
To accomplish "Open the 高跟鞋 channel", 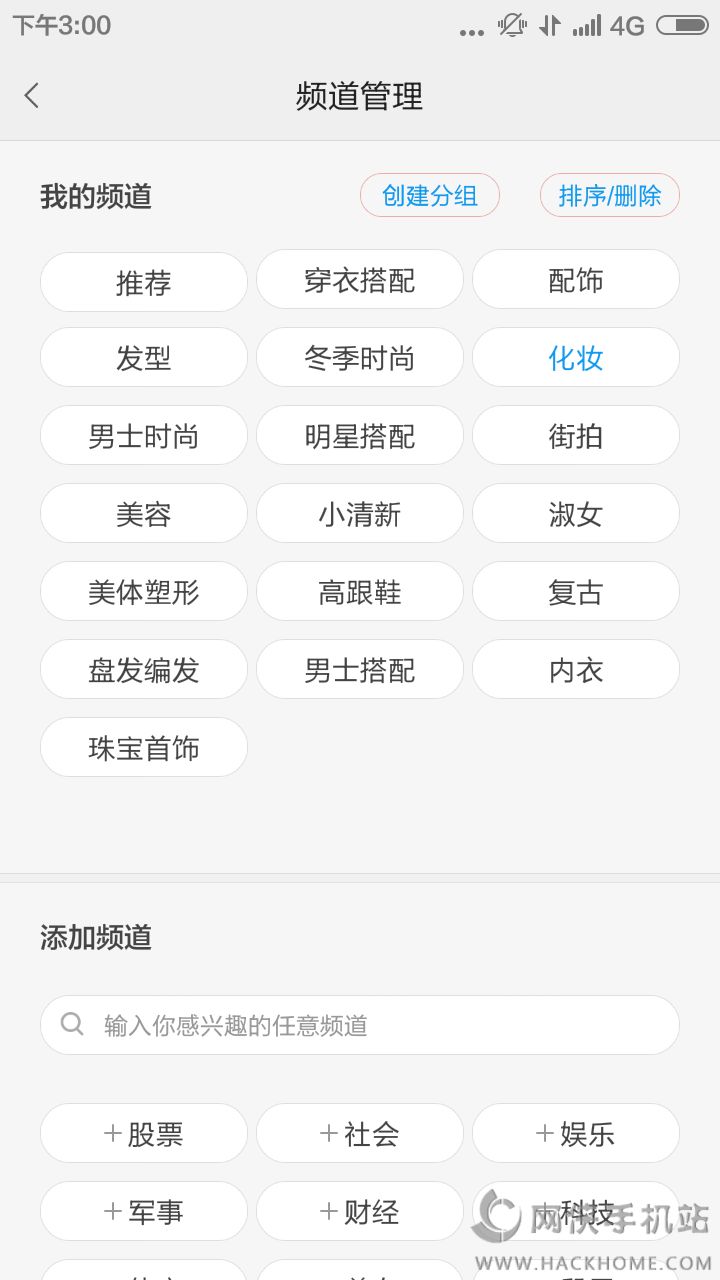I will pos(360,592).
